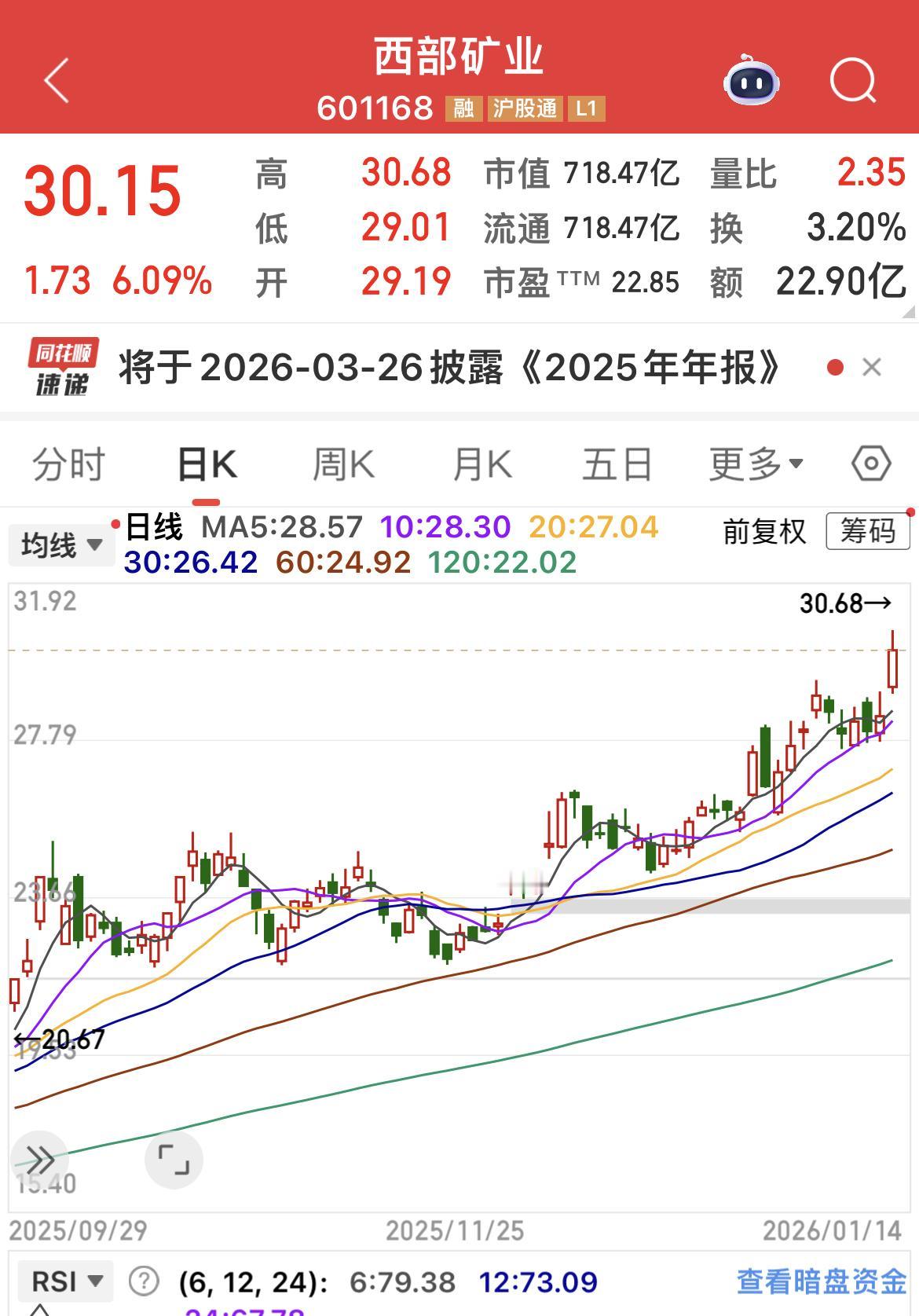
Task: Toggle 前复权 price adjustment mode
Action: (763, 531)
